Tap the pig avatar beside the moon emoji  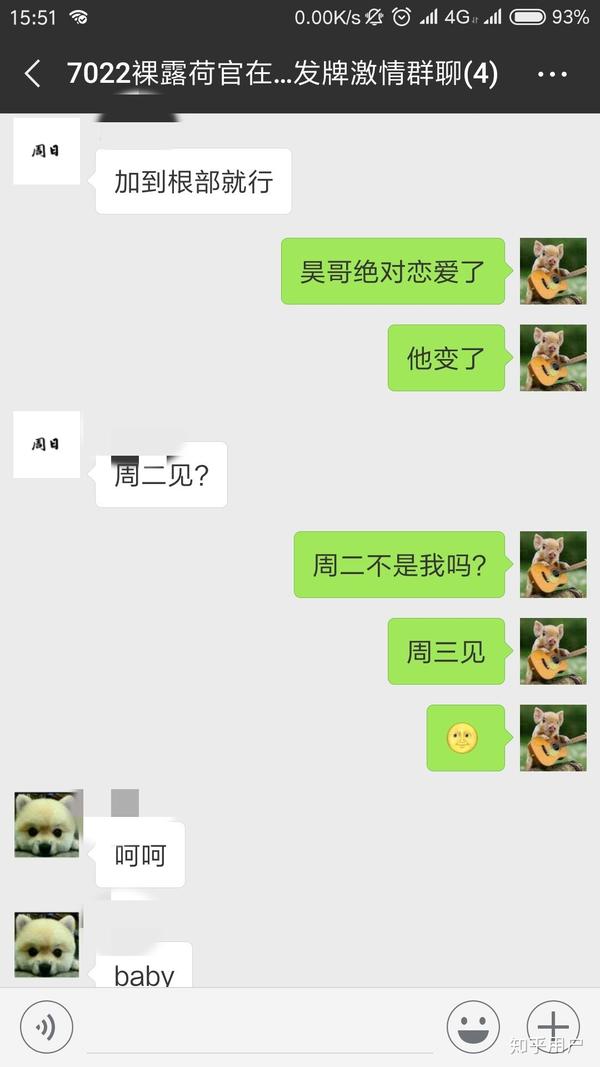pos(553,738)
